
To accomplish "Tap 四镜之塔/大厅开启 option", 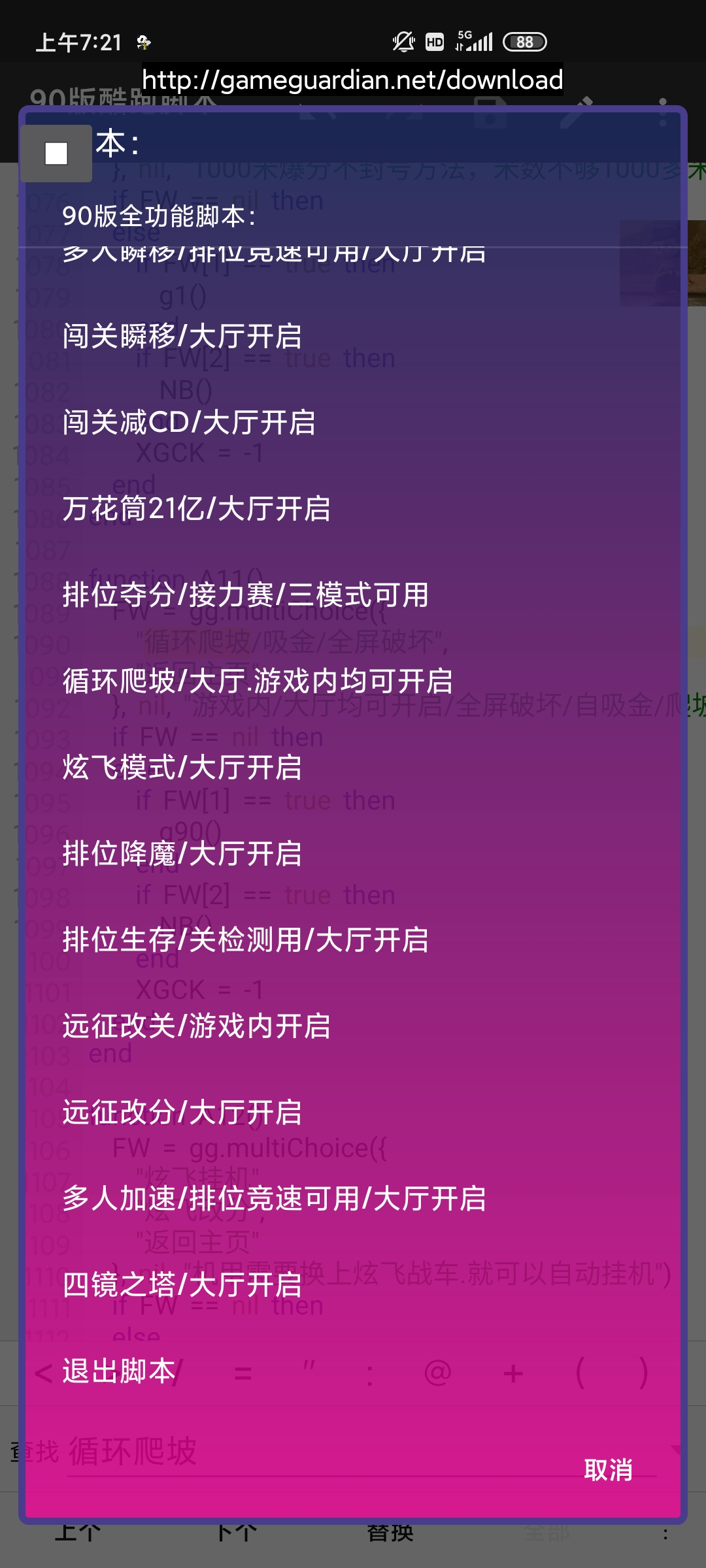I will pyautogui.click(x=182, y=1285).
